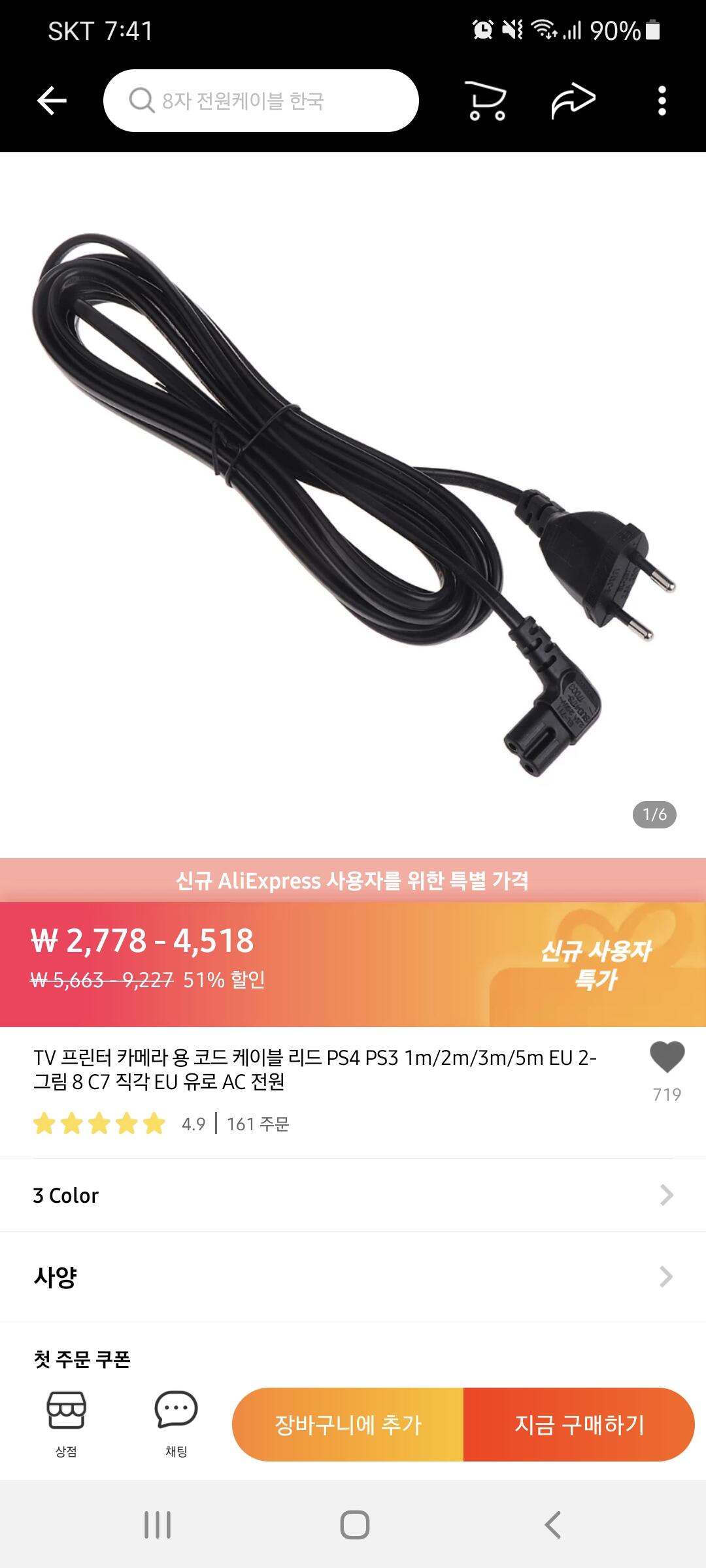Go back using the top-left arrow

[x=52, y=101]
